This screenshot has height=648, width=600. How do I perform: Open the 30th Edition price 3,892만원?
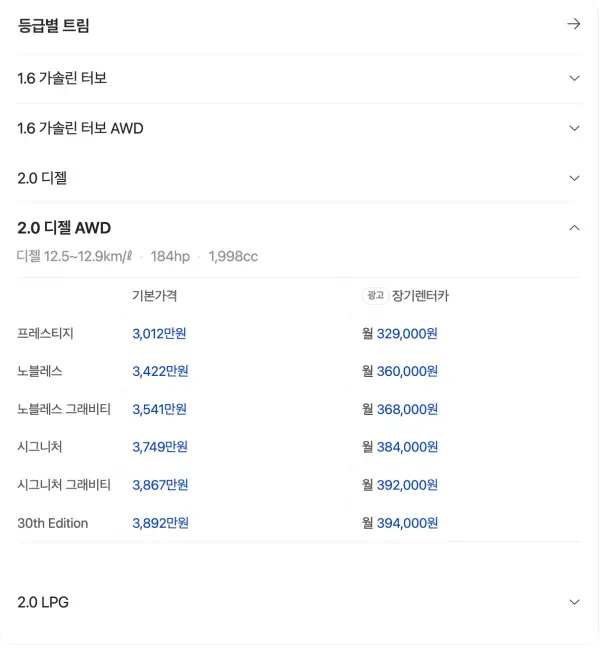tap(160, 523)
